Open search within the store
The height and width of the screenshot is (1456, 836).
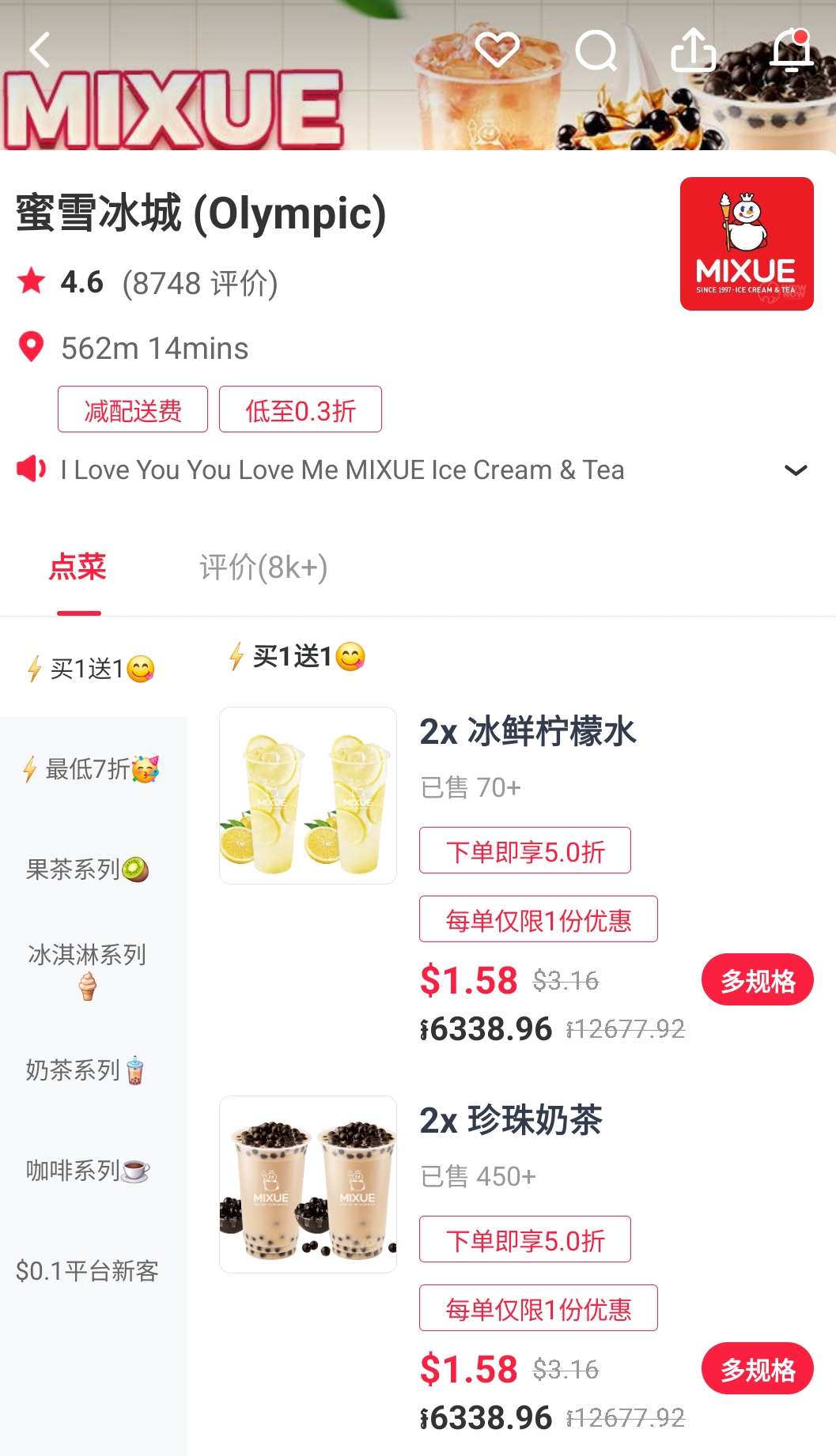[596, 51]
